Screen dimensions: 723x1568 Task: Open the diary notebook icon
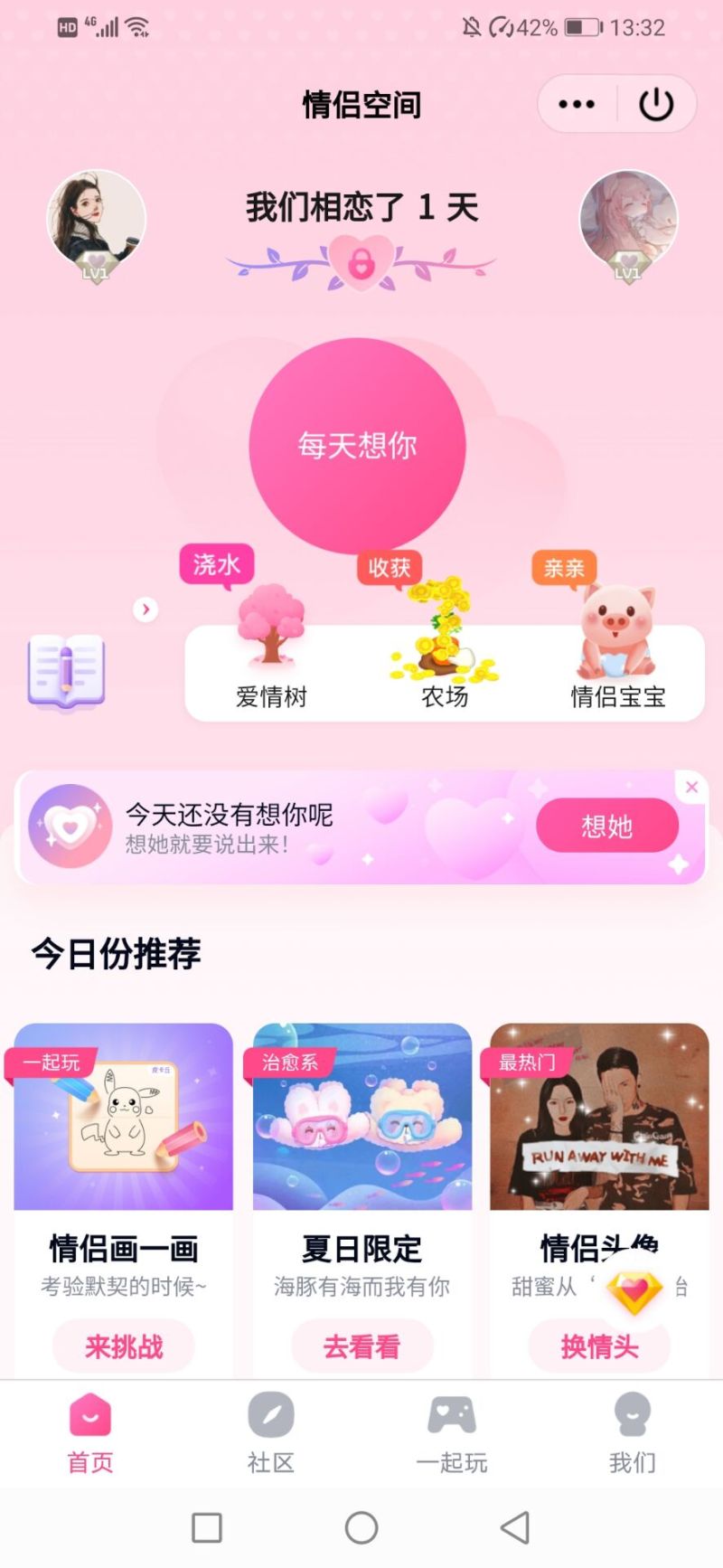tap(66, 671)
